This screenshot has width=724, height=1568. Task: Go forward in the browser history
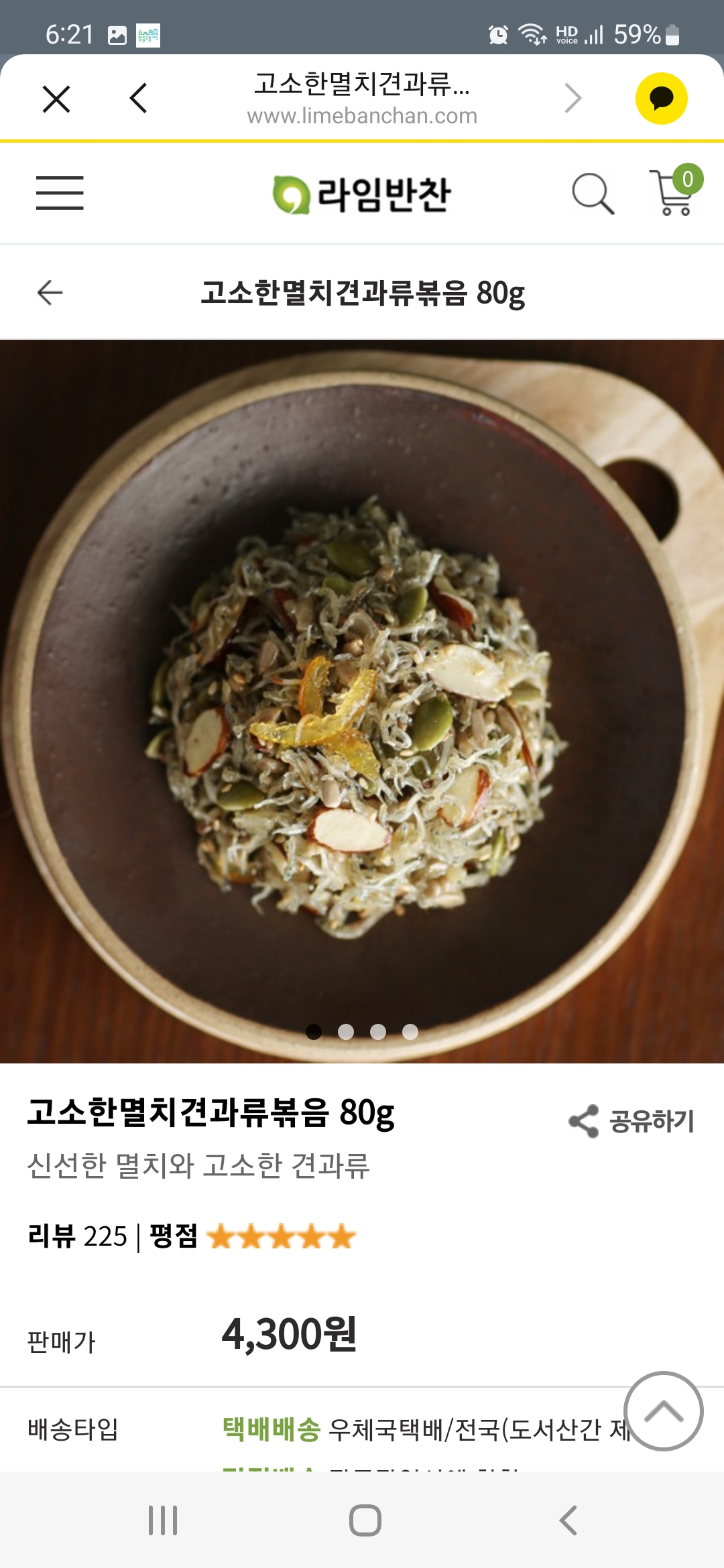[573, 99]
